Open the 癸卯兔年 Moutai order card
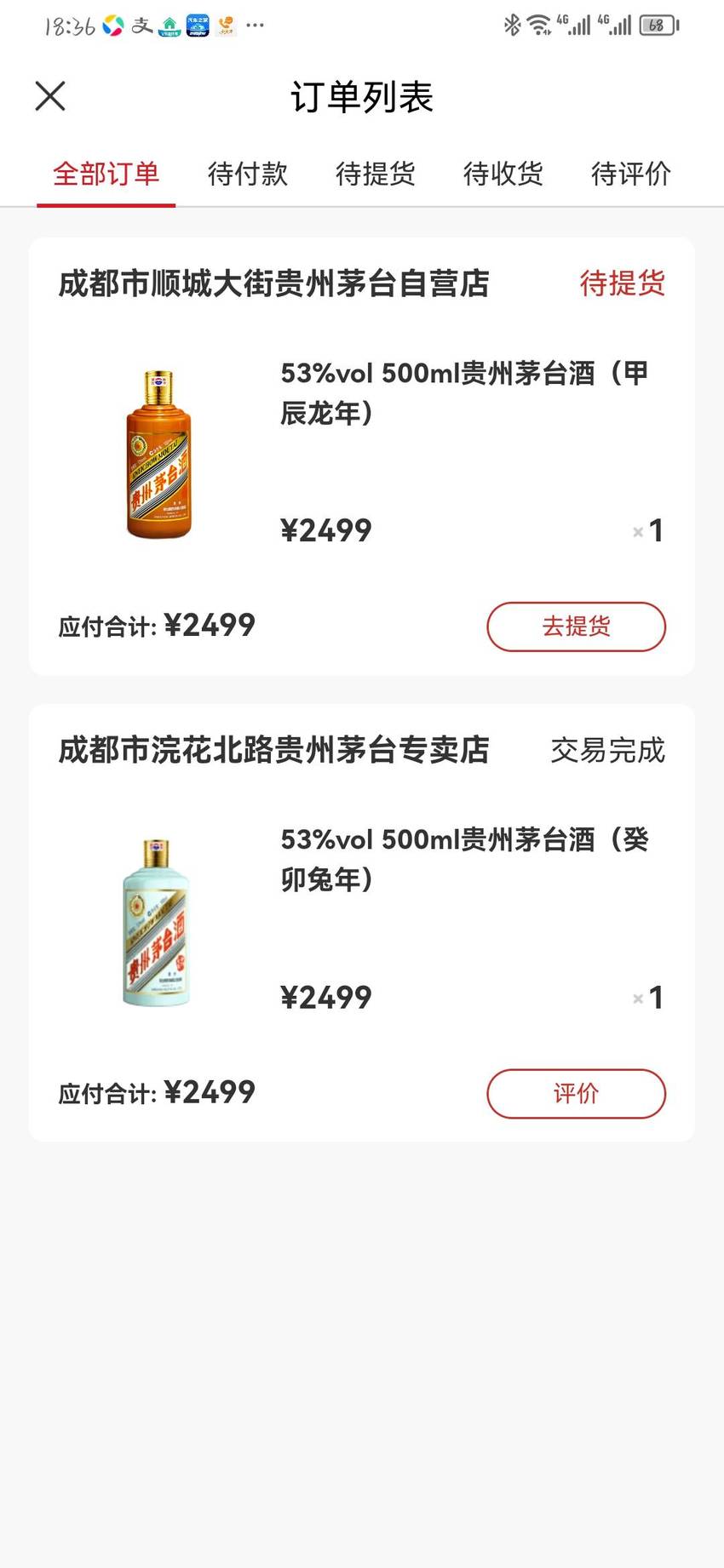This screenshot has height=1568, width=724. 362,923
